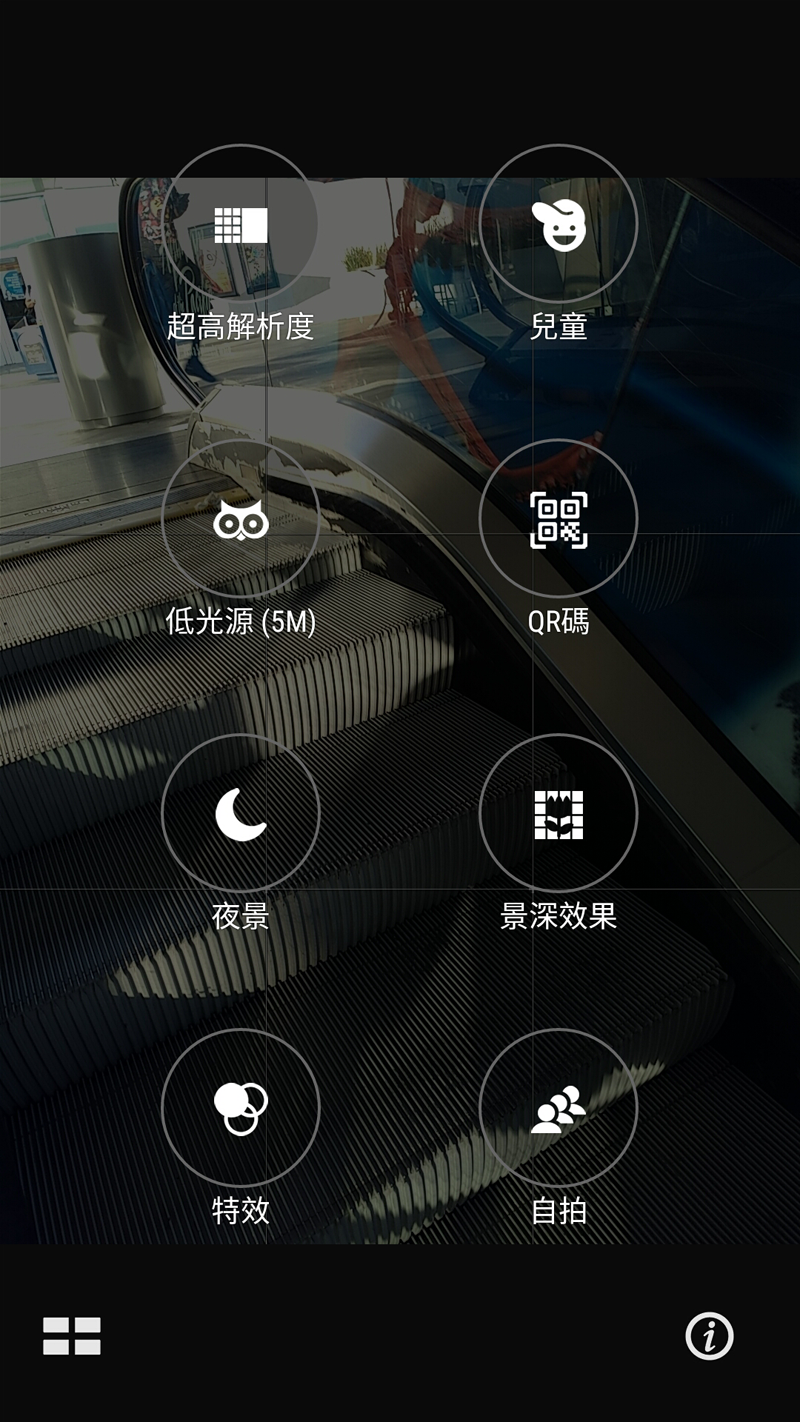Viewport: 800px width, 1422px height.
Task: Select the 景深效果 depth of field mode
Action: [558, 813]
